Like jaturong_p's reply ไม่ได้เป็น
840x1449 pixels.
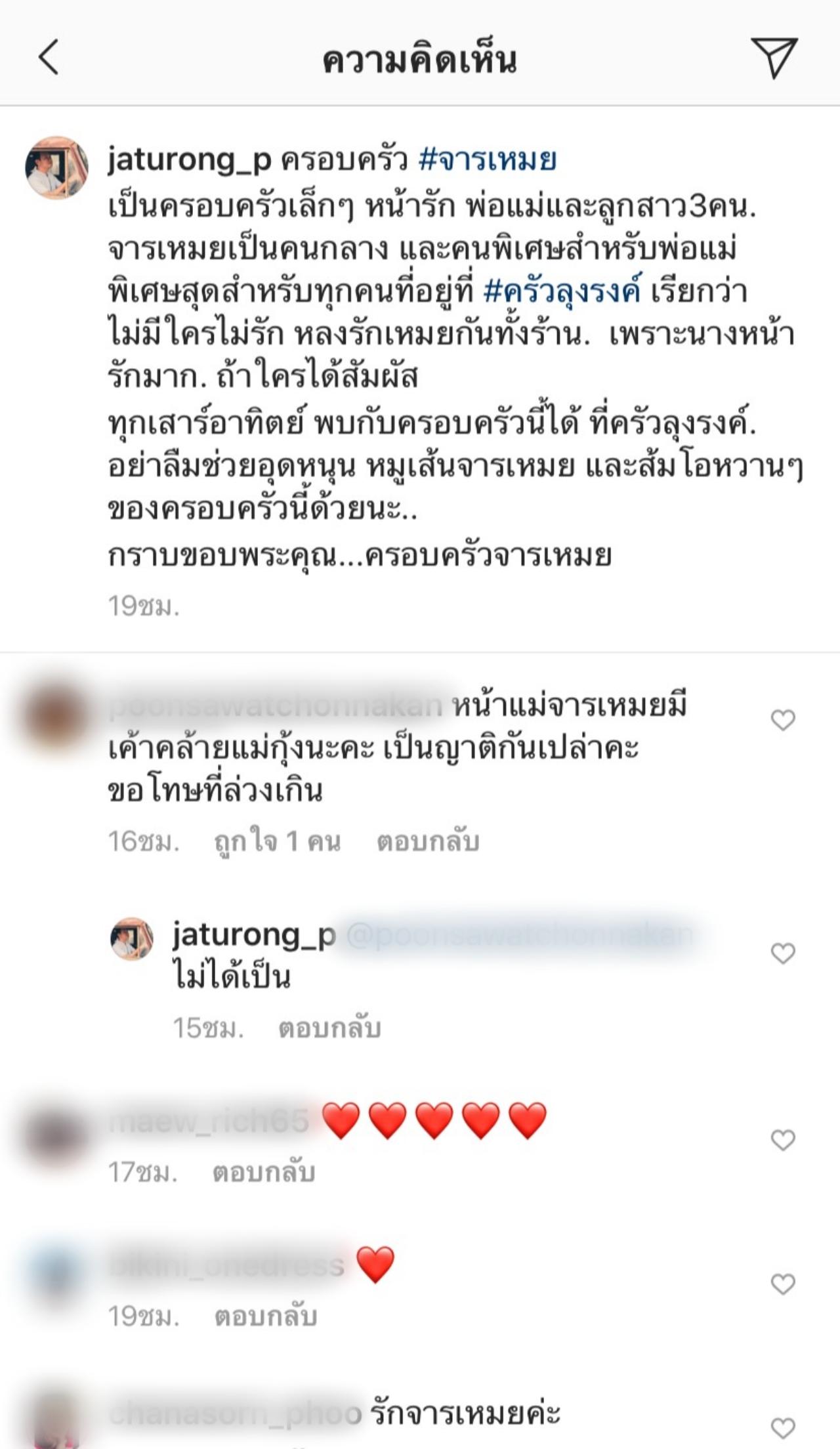pyautogui.click(x=782, y=953)
